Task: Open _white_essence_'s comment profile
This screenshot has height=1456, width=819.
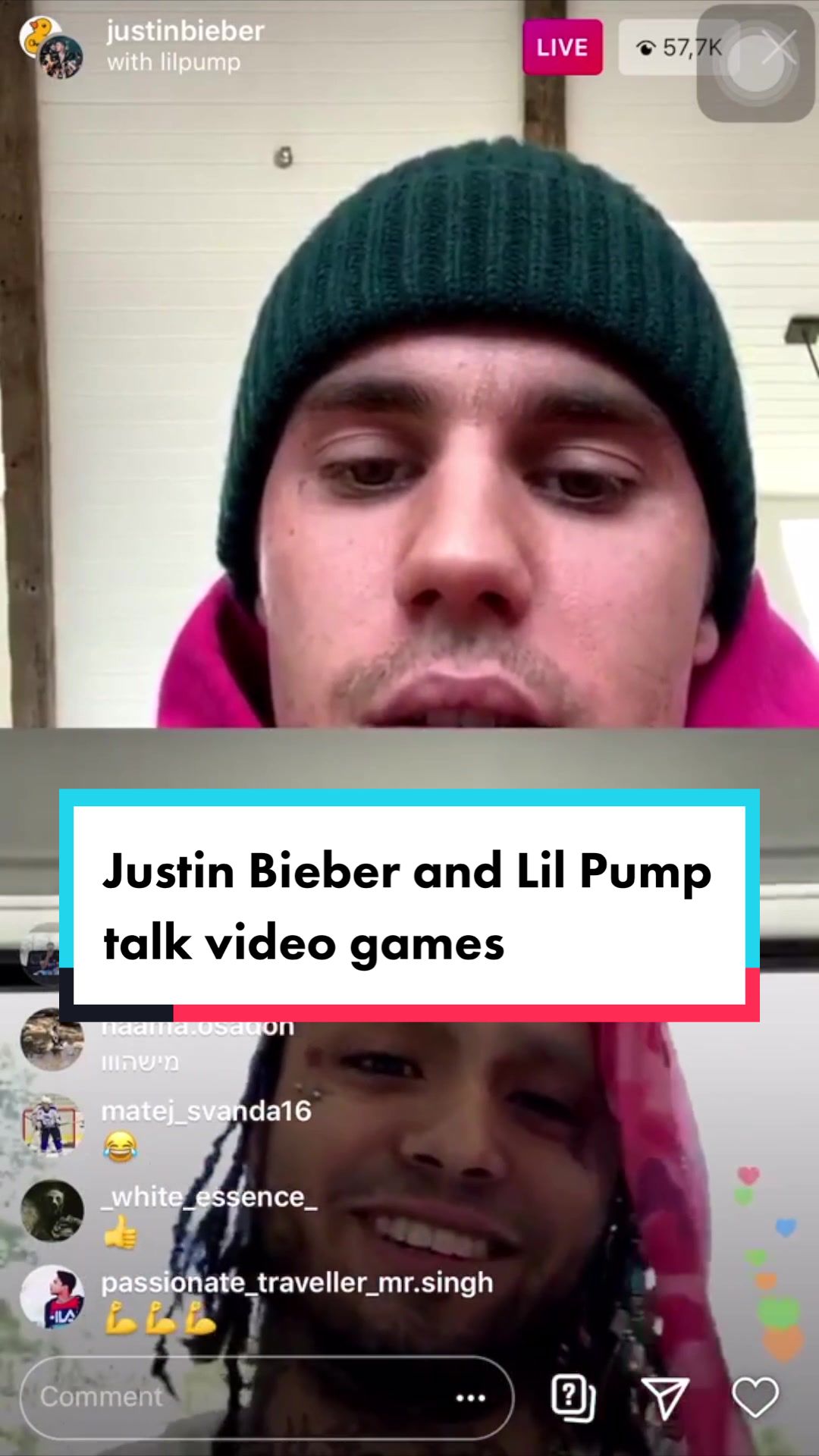Action: coord(52,1211)
